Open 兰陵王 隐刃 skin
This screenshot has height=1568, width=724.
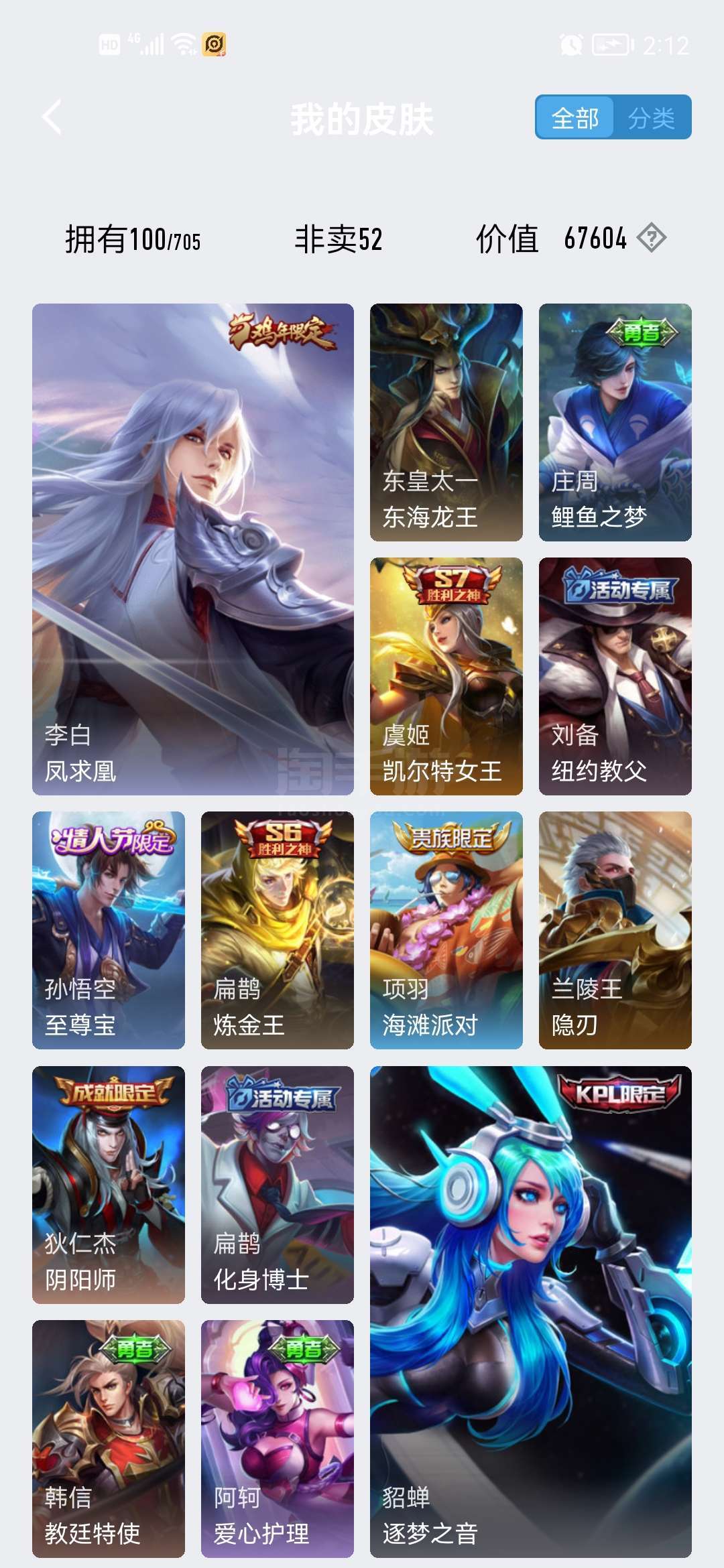(615, 930)
